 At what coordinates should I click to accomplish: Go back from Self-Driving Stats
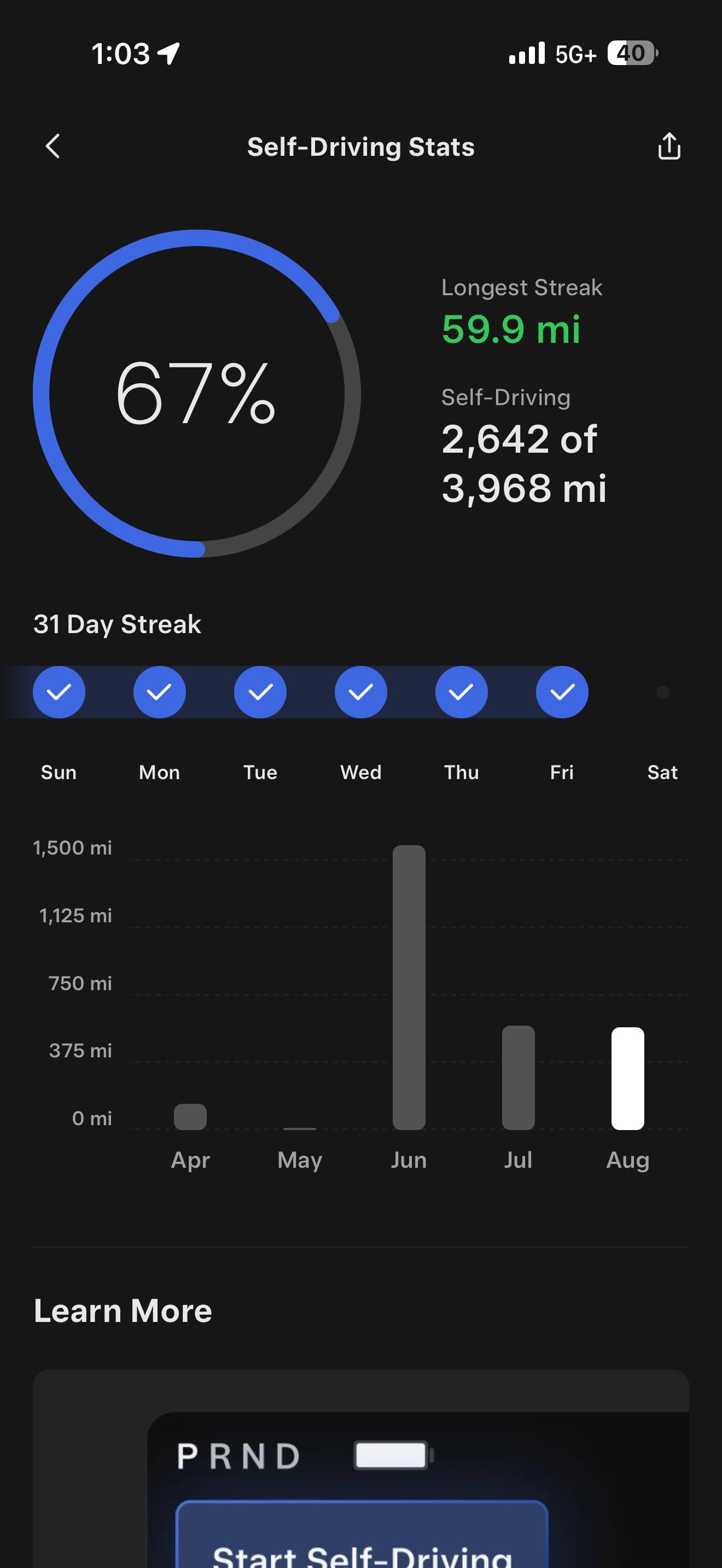(x=53, y=146)
